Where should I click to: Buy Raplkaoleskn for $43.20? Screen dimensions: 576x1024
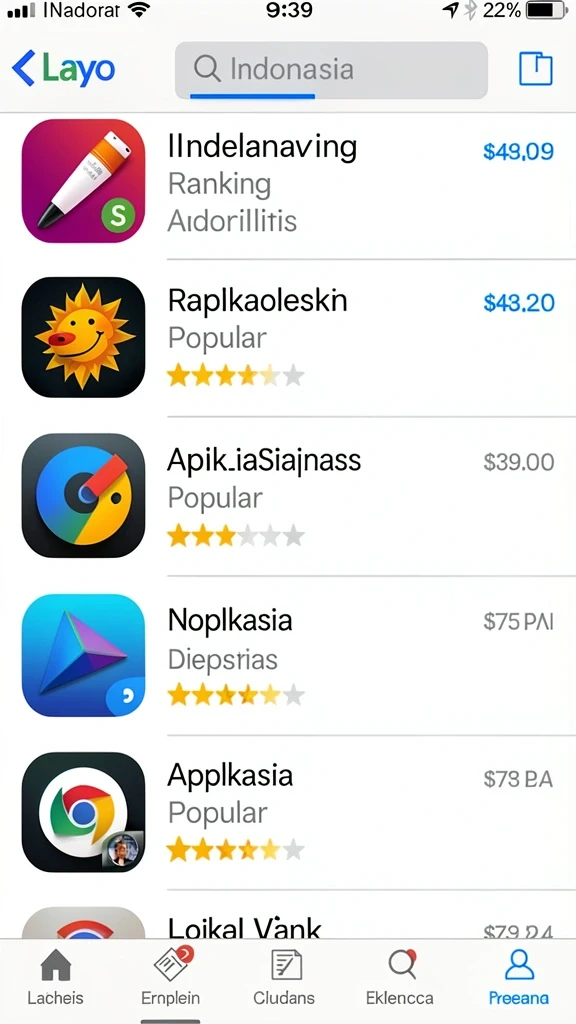pos(519,302)
